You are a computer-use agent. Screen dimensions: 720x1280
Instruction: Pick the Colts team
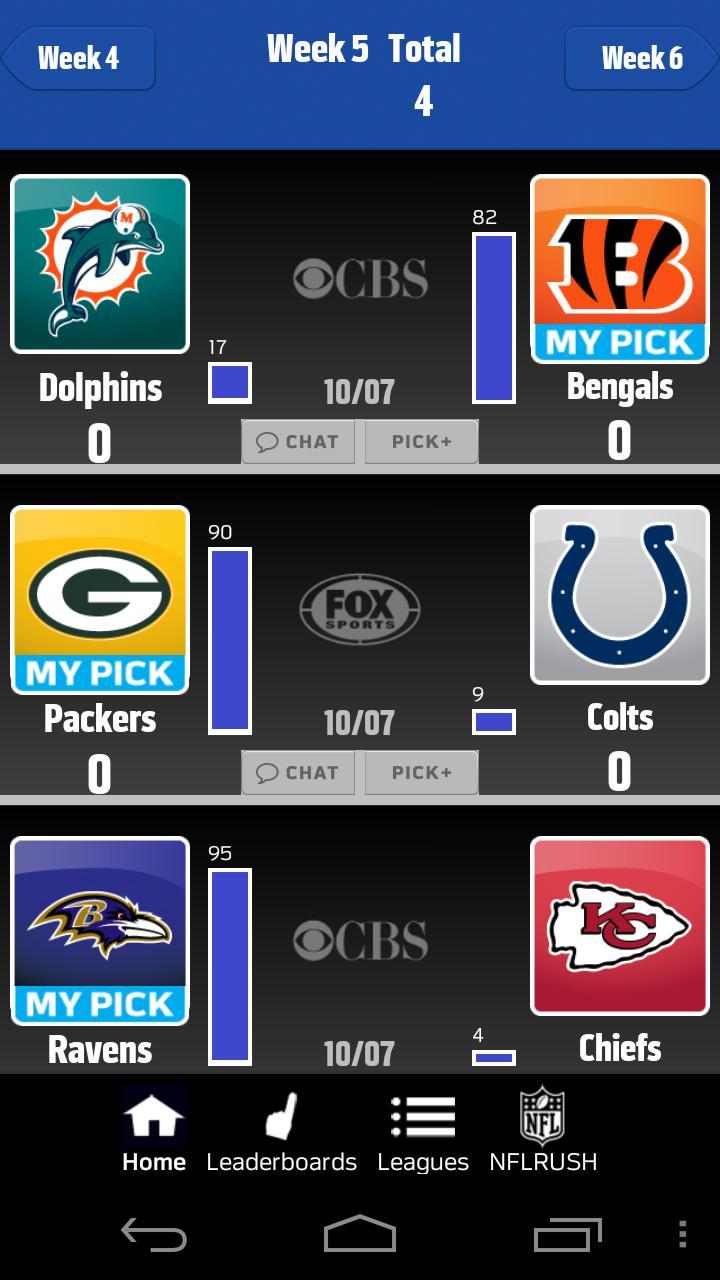tap(619, 595)
